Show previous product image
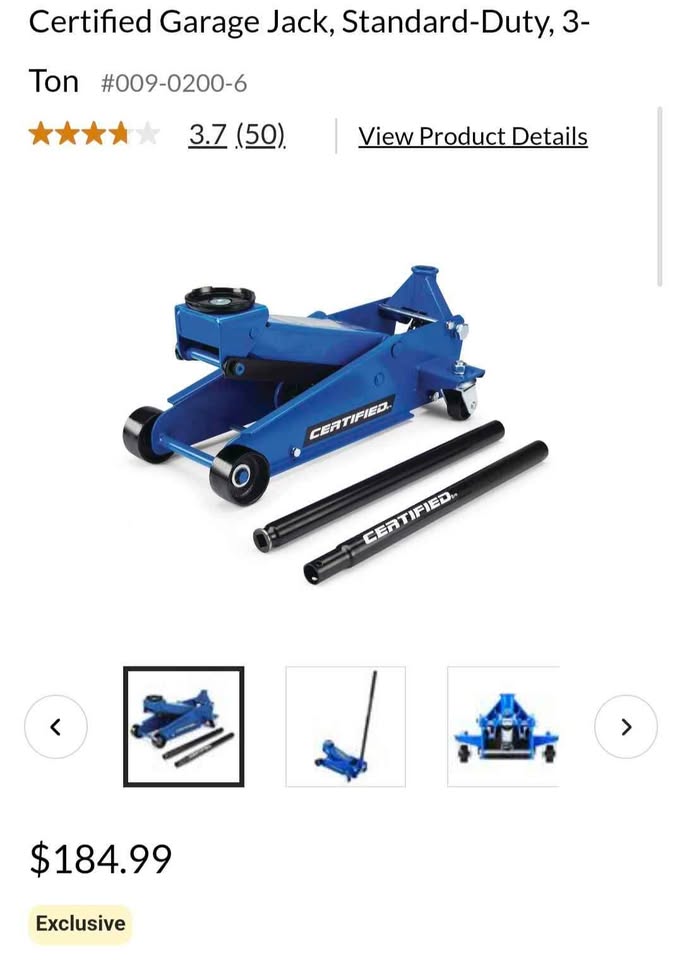The height and width of the screenshot is (960, 682). (56, 727)
